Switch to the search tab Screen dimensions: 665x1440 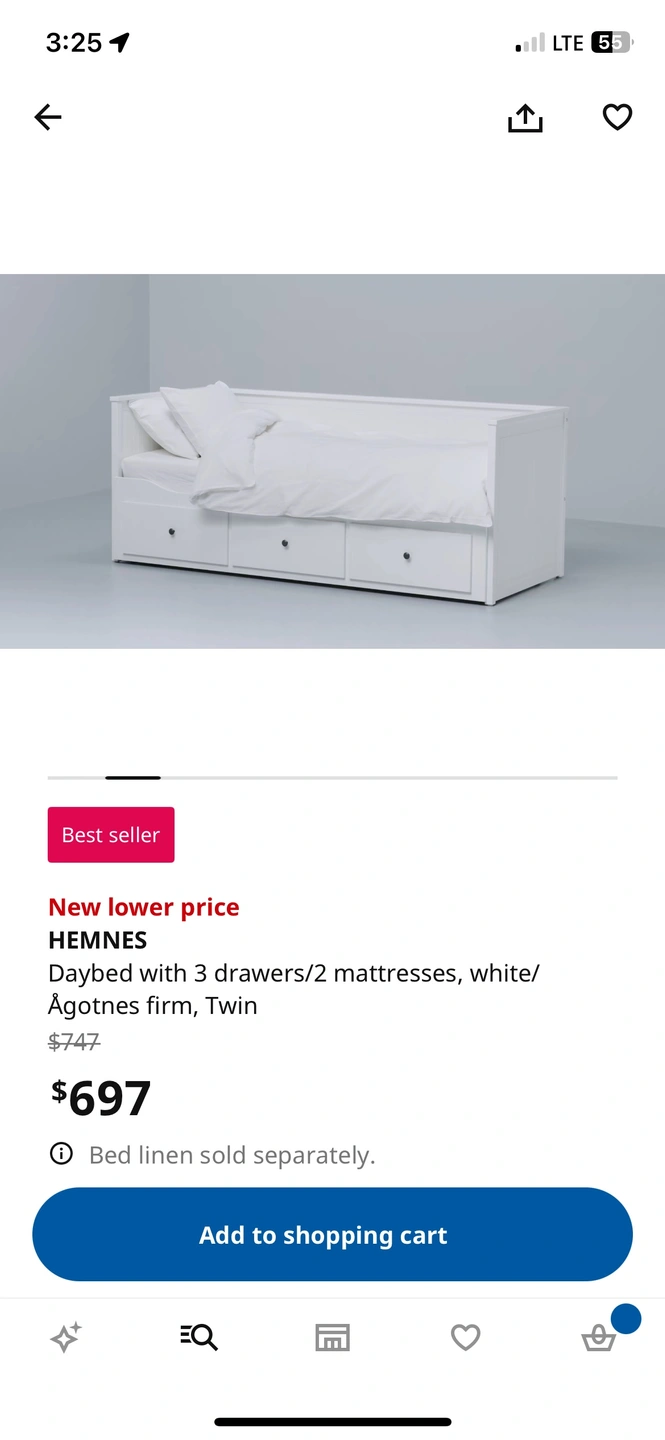coord(199,1337)
